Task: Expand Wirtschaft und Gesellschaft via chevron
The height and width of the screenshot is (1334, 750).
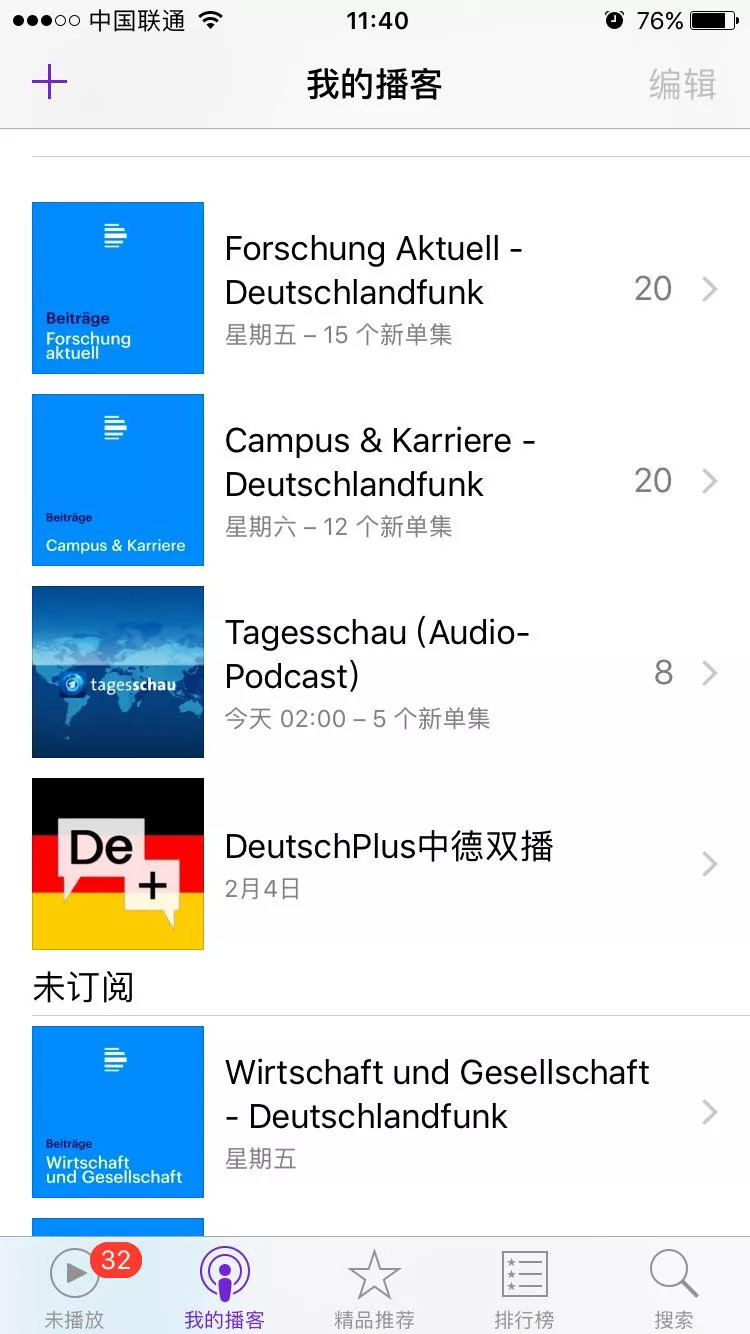Action: tap(710, 1112)
